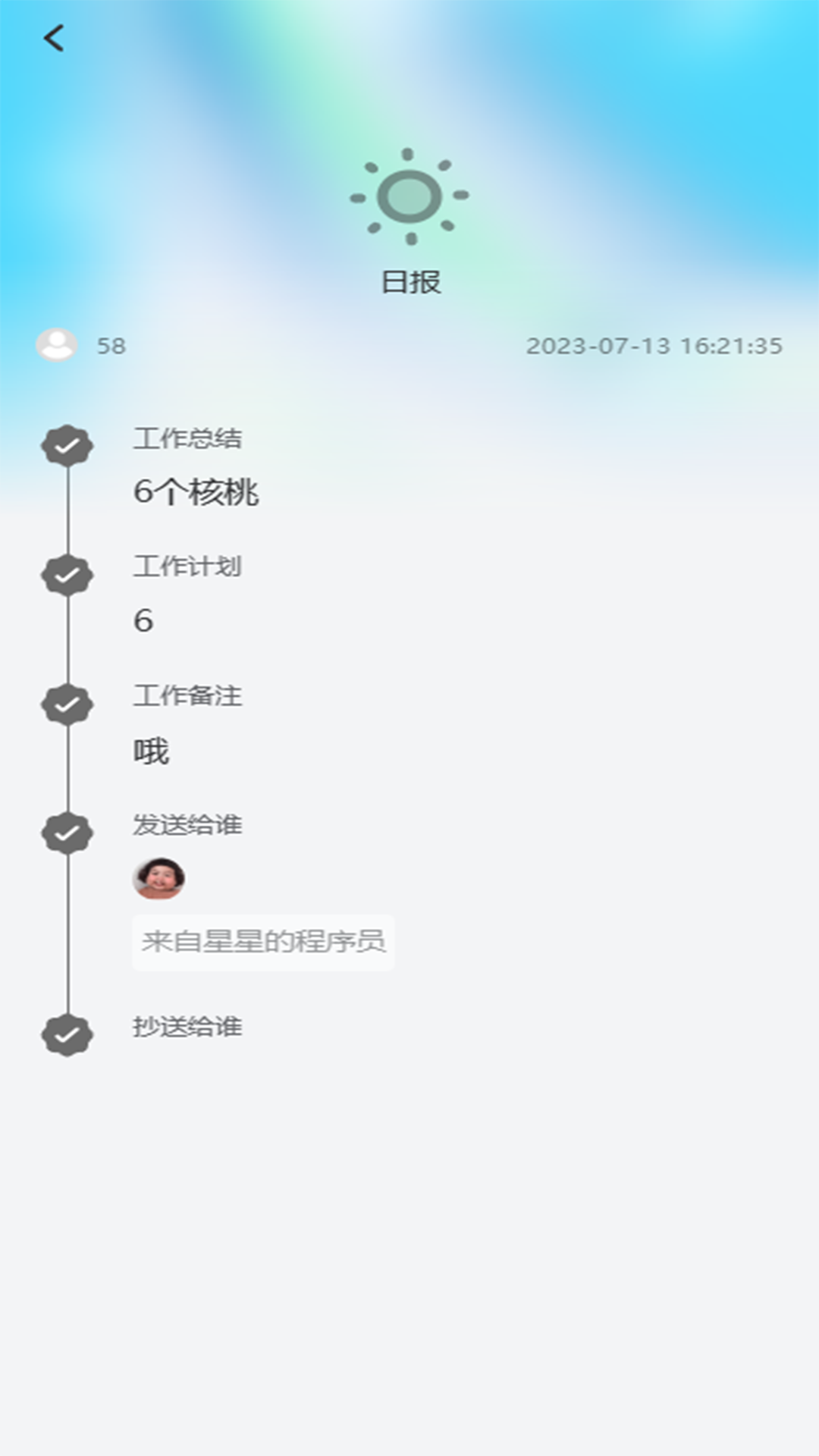819x1456 pixels.
Task: Go back using the top-left arrow
Action: pyautogui.click(x=54, y=38)
